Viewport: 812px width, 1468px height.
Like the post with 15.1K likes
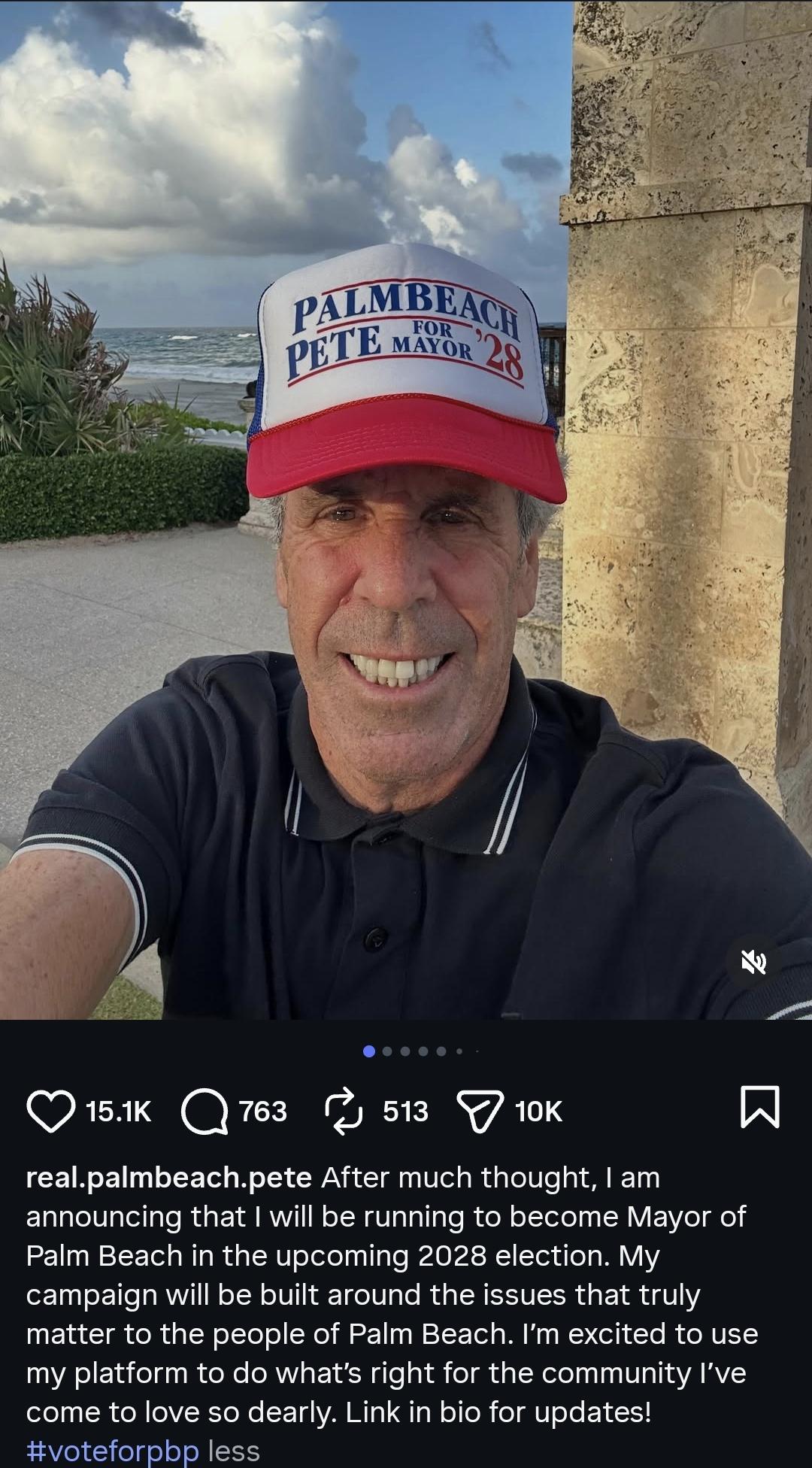(x=51, y=1112)
